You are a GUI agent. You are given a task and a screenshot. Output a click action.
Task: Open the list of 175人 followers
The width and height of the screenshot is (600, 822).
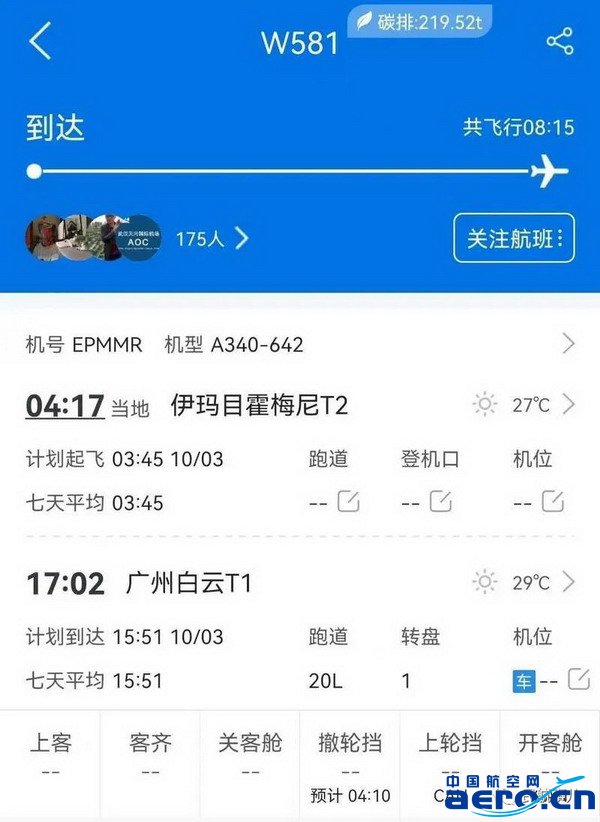(211, 238)
